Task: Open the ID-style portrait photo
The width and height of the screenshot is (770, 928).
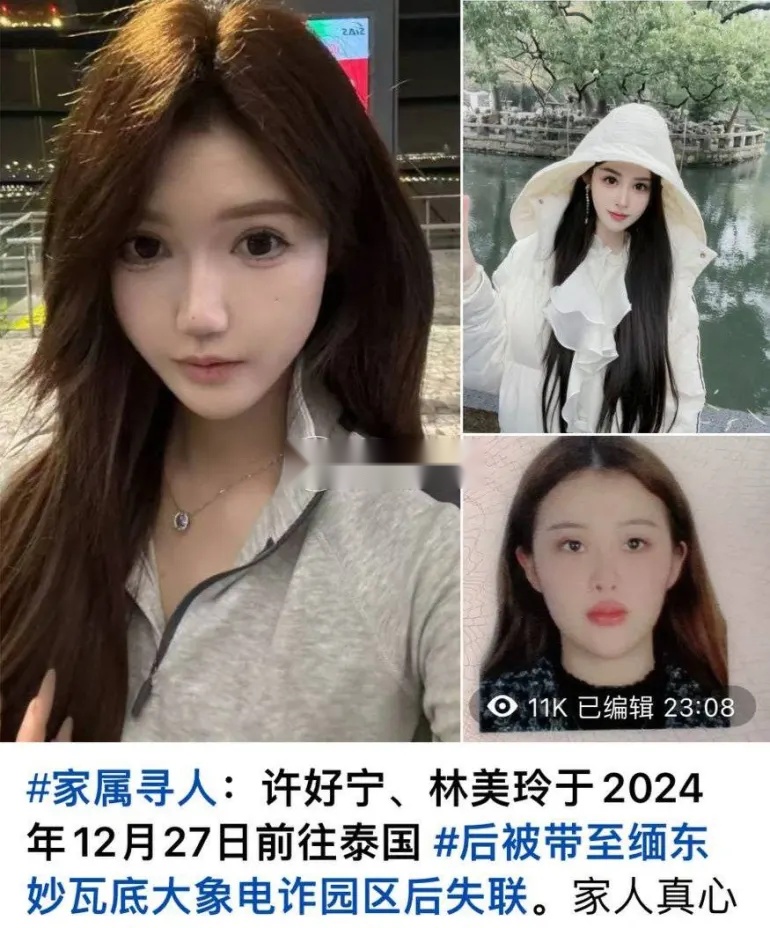Action: [x=615, y=570]
